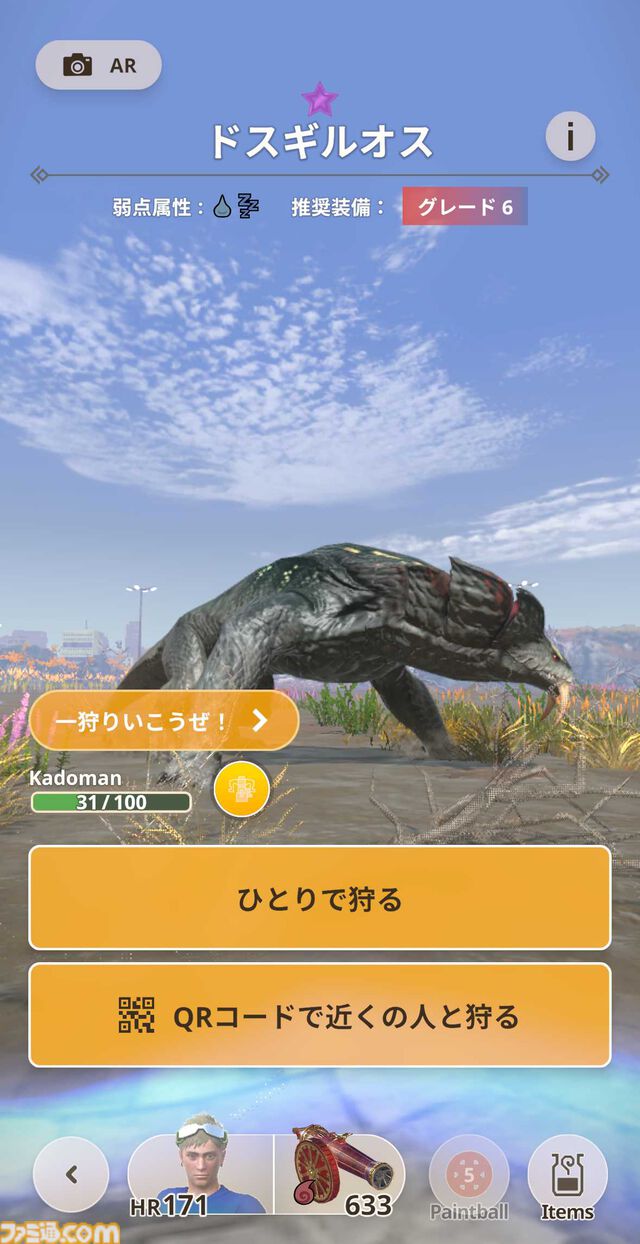
Task: Use the Paintball button
Action: [x=469, y=1178]
